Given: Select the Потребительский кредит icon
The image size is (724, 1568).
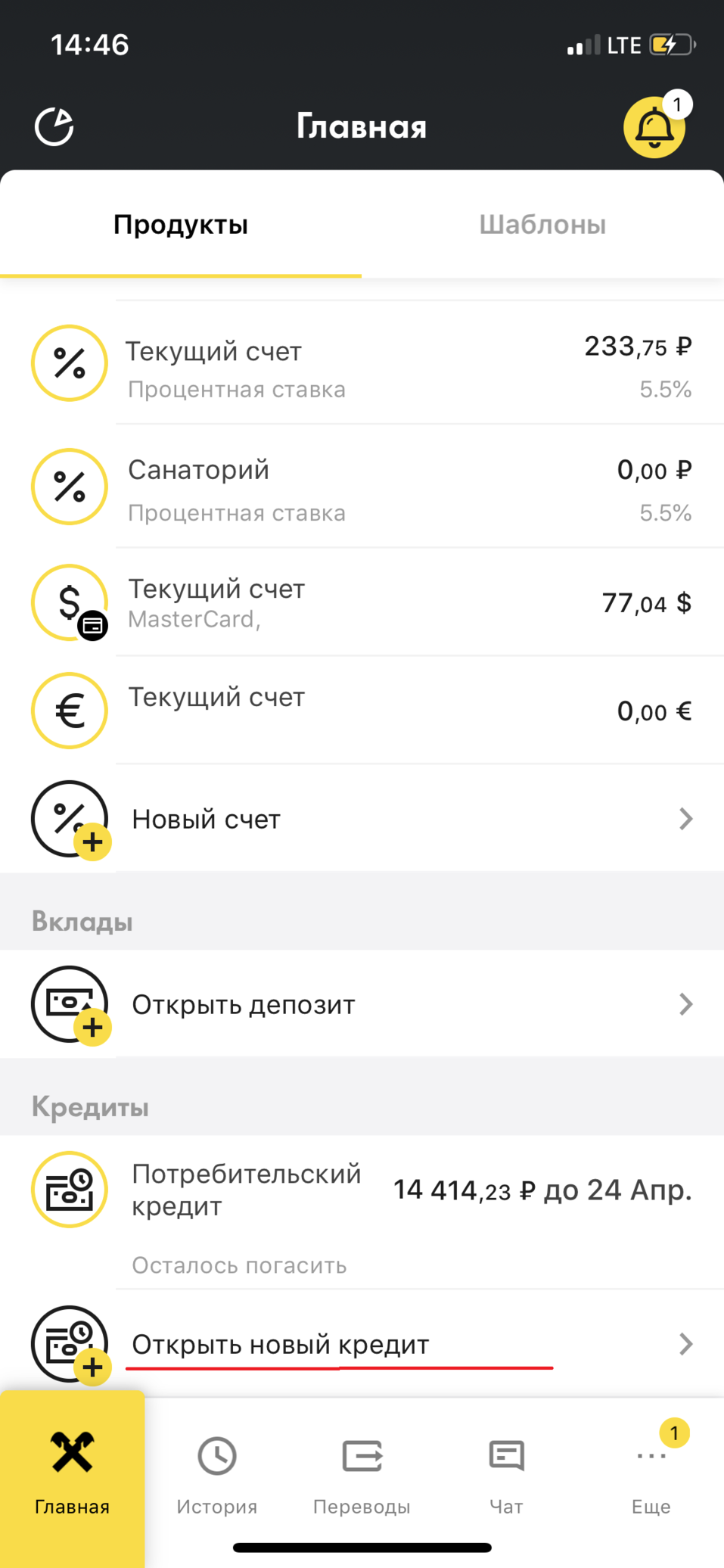Looking at the screenshot, I should (x=69, y=1189).
